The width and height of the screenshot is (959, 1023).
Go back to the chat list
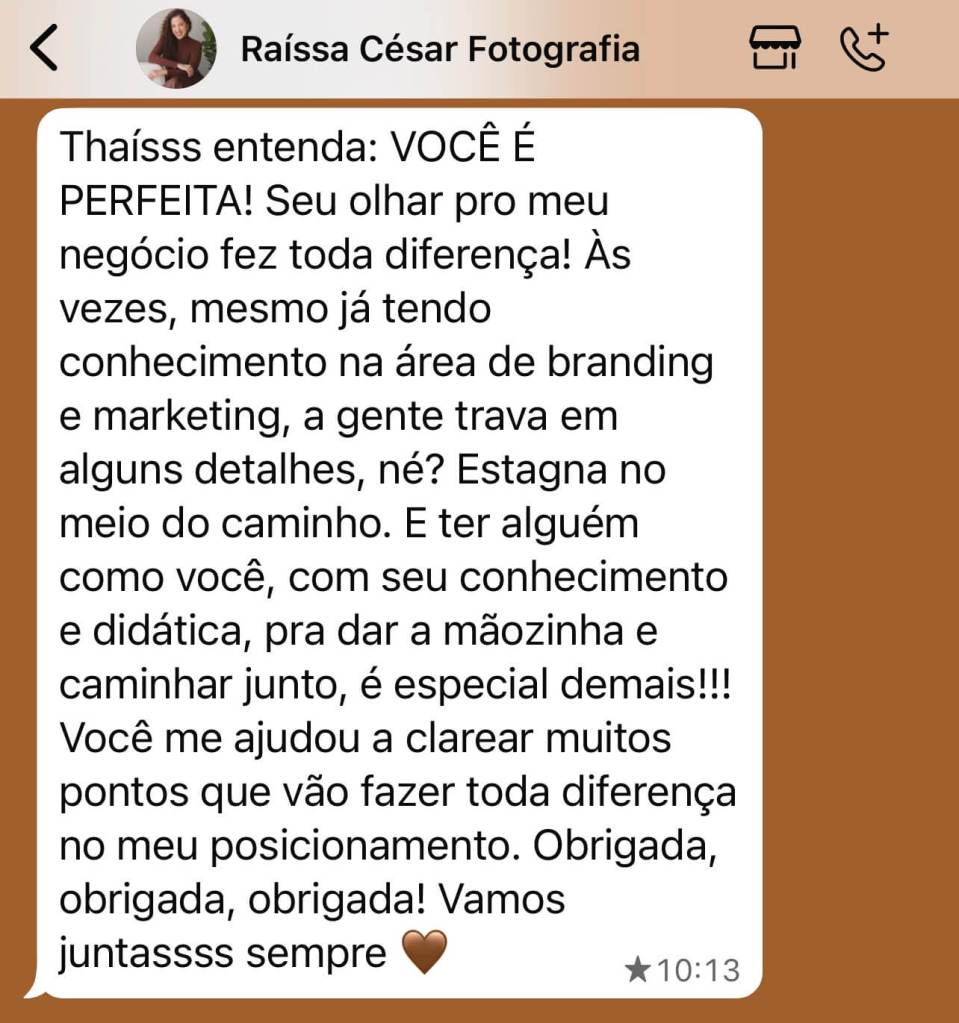coord(44,49)
